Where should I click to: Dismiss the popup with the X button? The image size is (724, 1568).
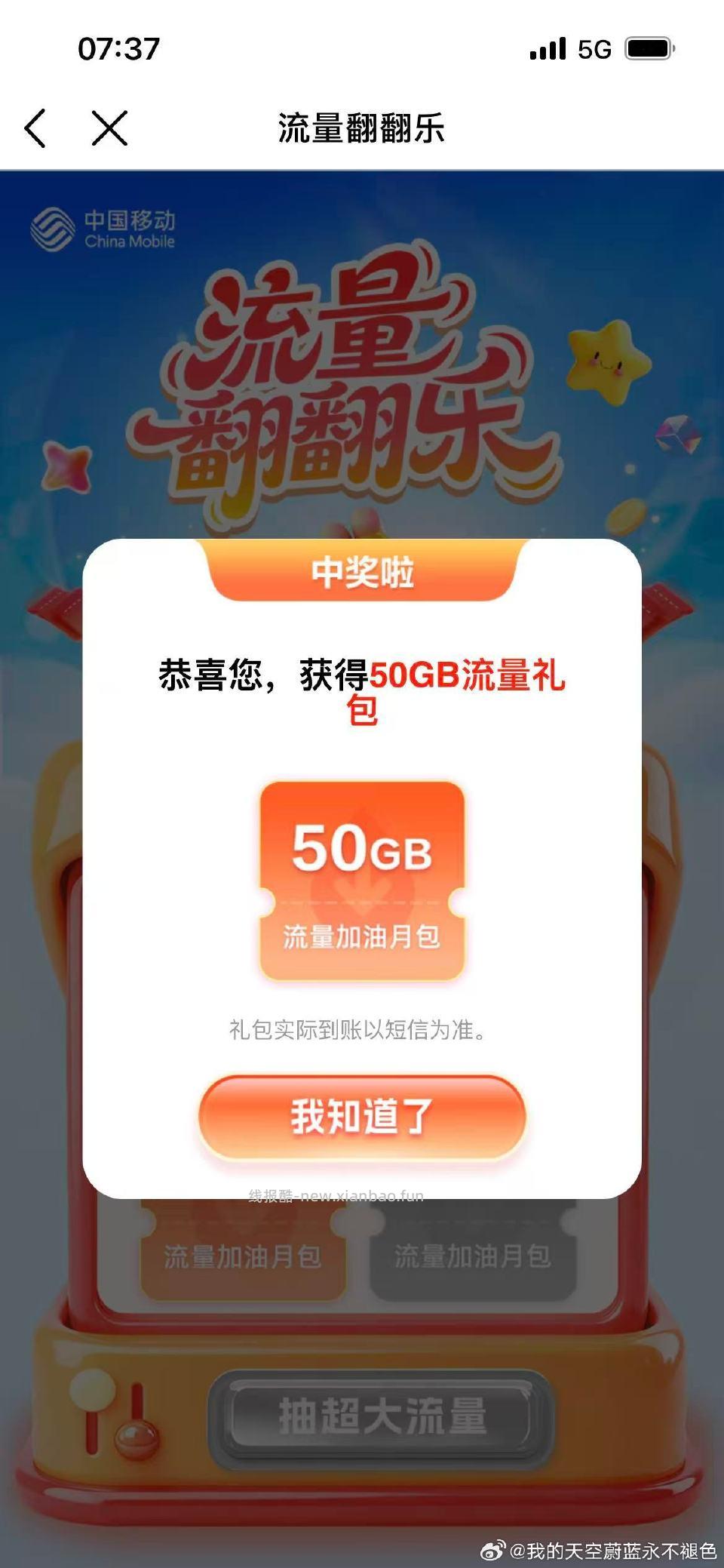pos(109,127)
